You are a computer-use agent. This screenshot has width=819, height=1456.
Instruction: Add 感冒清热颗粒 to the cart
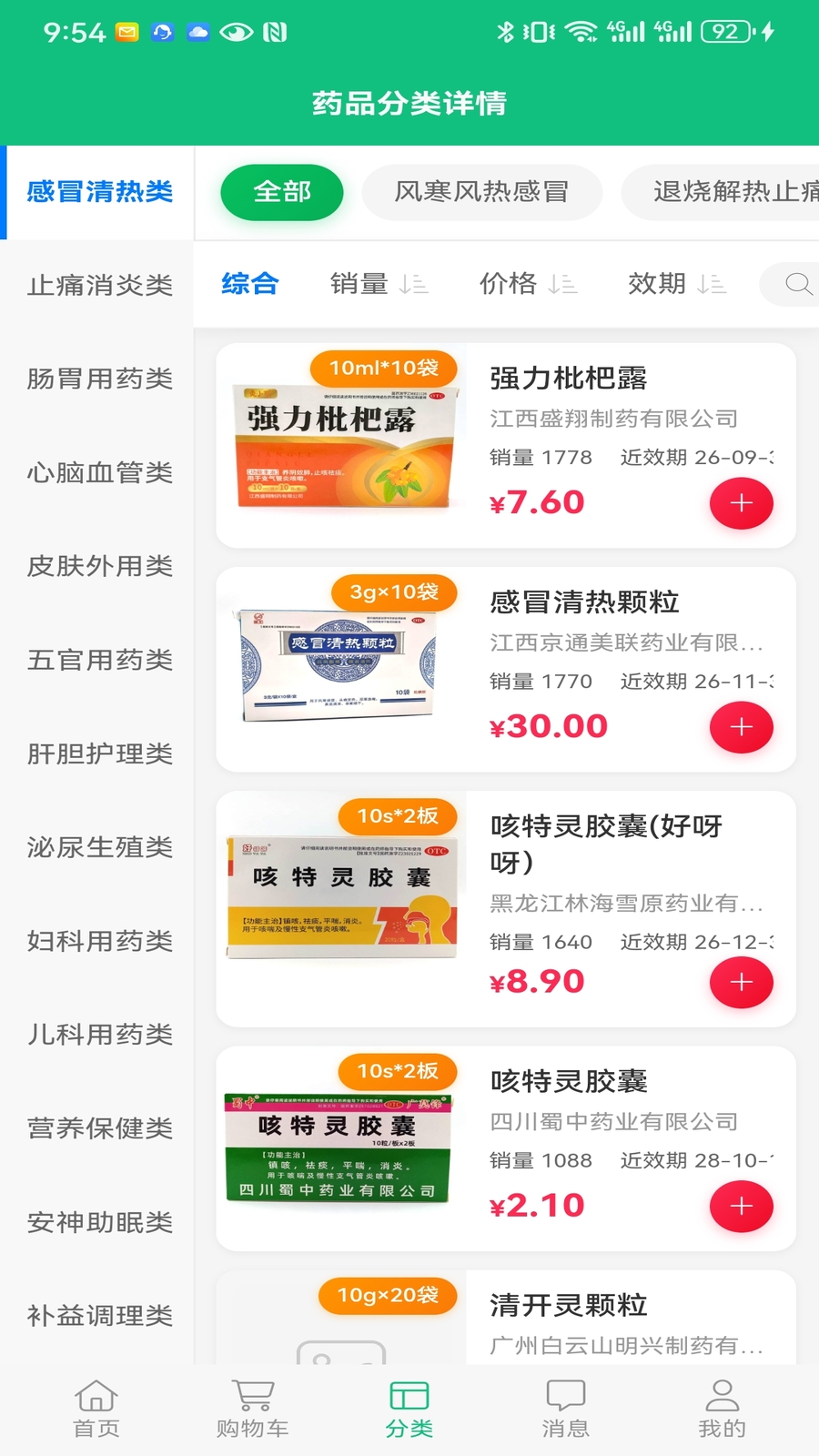[741, 727]
